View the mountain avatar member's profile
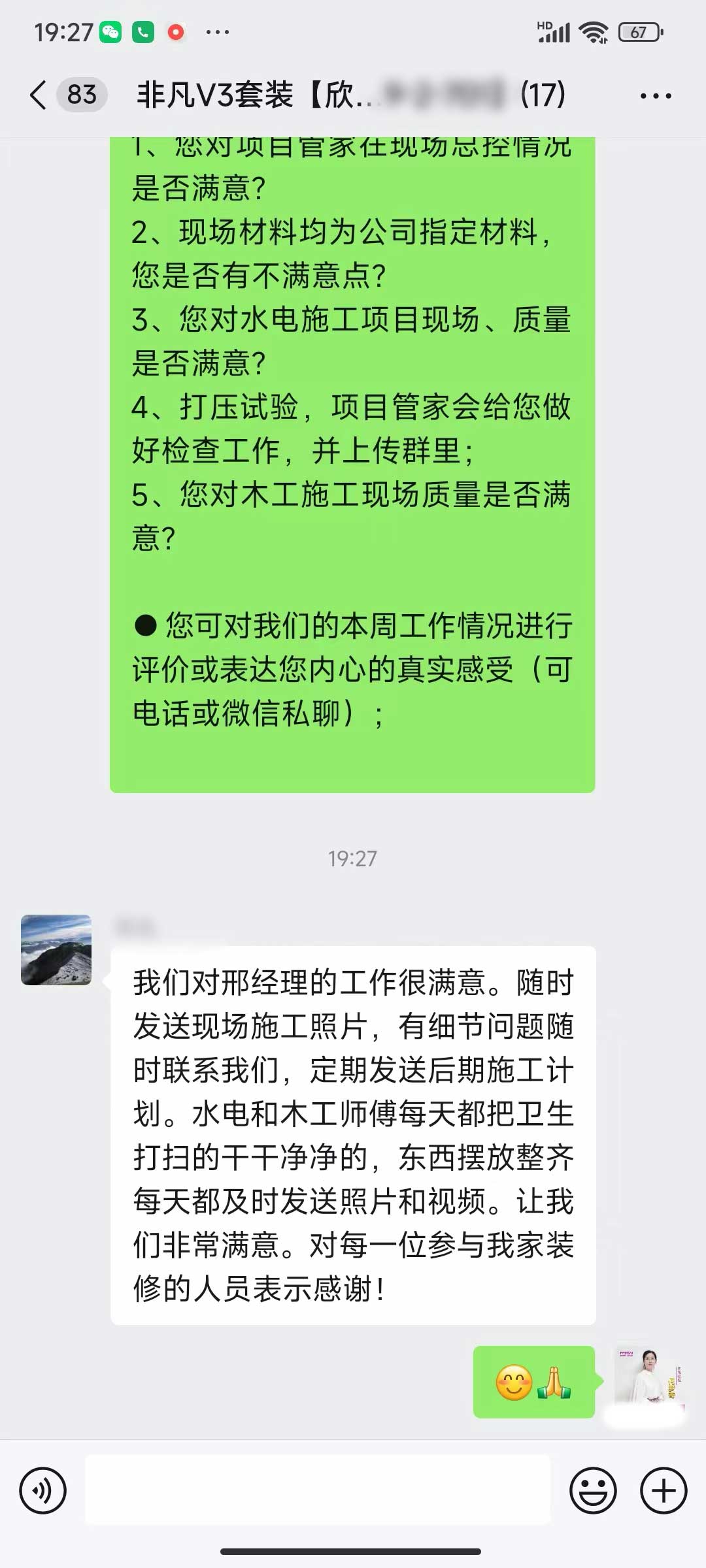 [56, 950]
